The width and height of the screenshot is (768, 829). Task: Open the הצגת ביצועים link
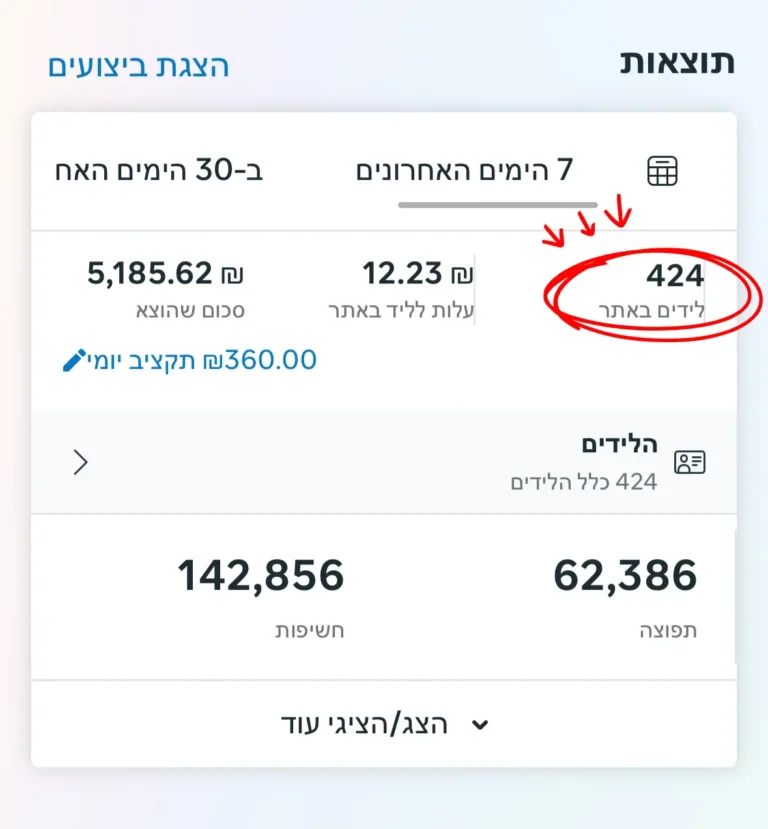coord(139,66)
